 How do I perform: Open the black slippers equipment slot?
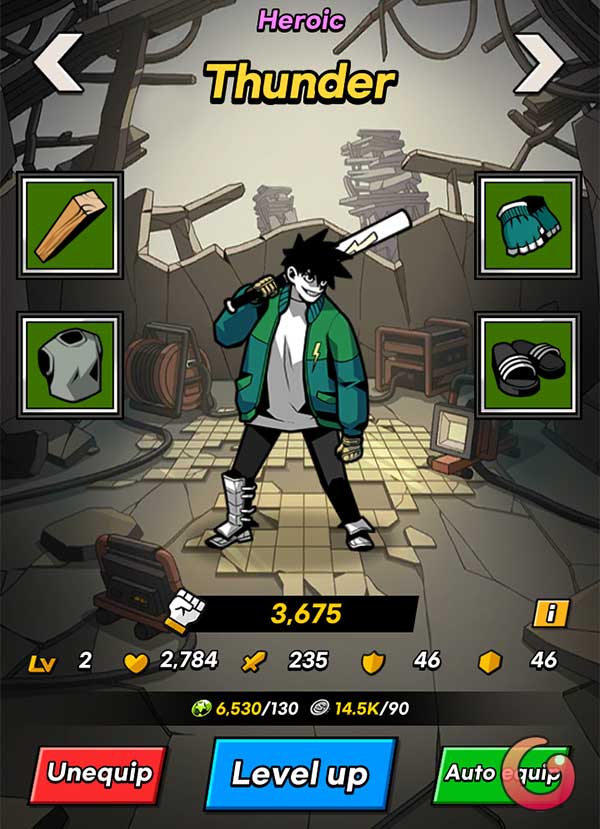coord(527,365)
